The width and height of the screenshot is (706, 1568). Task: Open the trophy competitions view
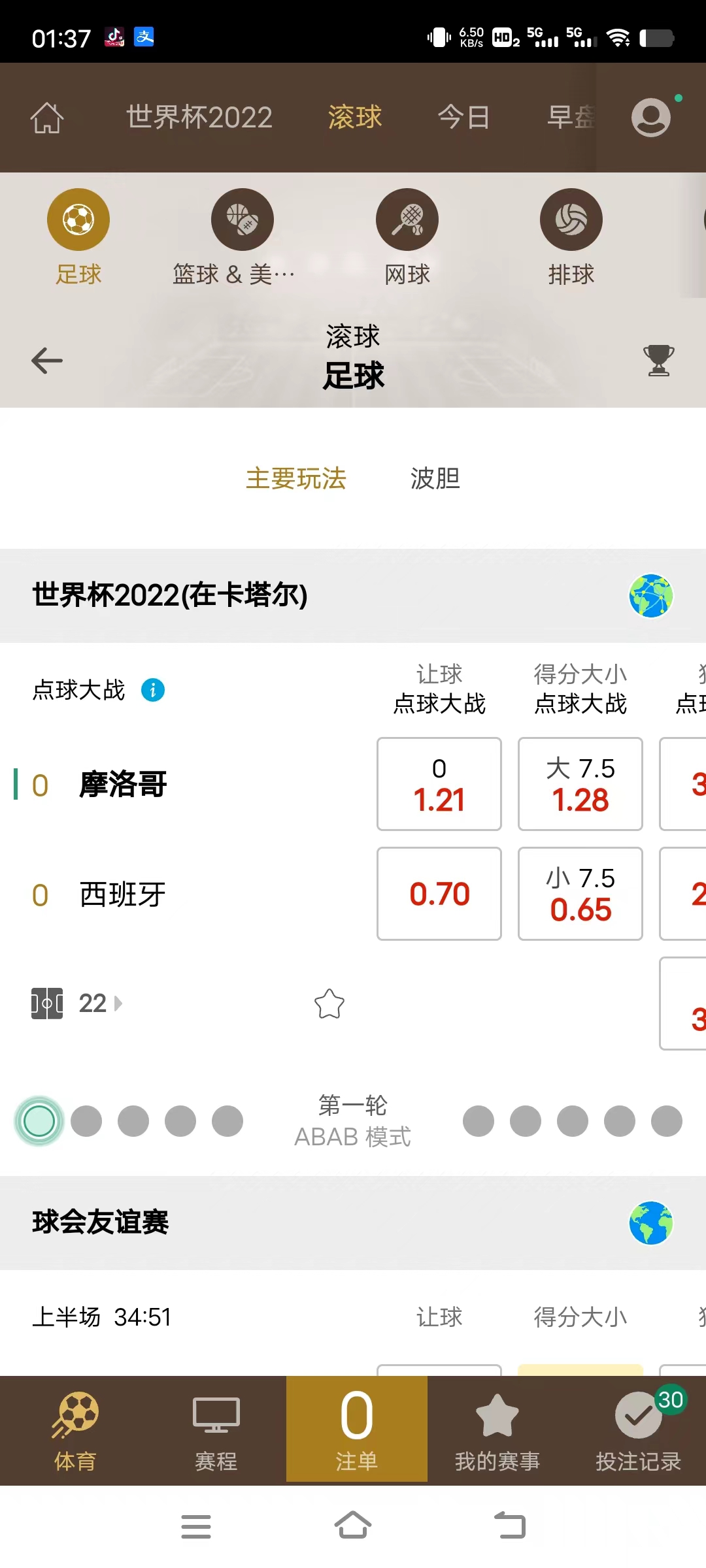659,360
